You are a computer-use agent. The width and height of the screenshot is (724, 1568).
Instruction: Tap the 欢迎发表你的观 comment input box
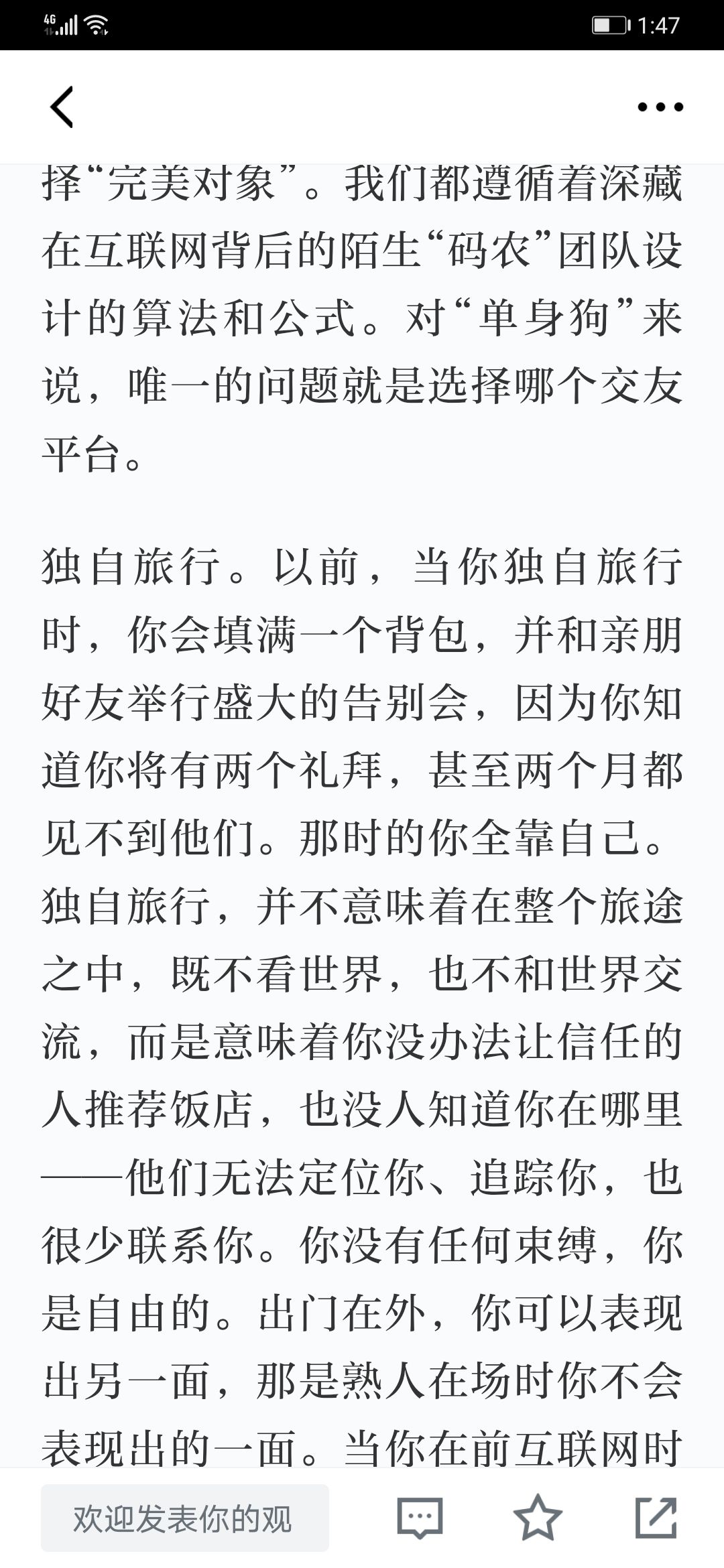(185, 1518)
